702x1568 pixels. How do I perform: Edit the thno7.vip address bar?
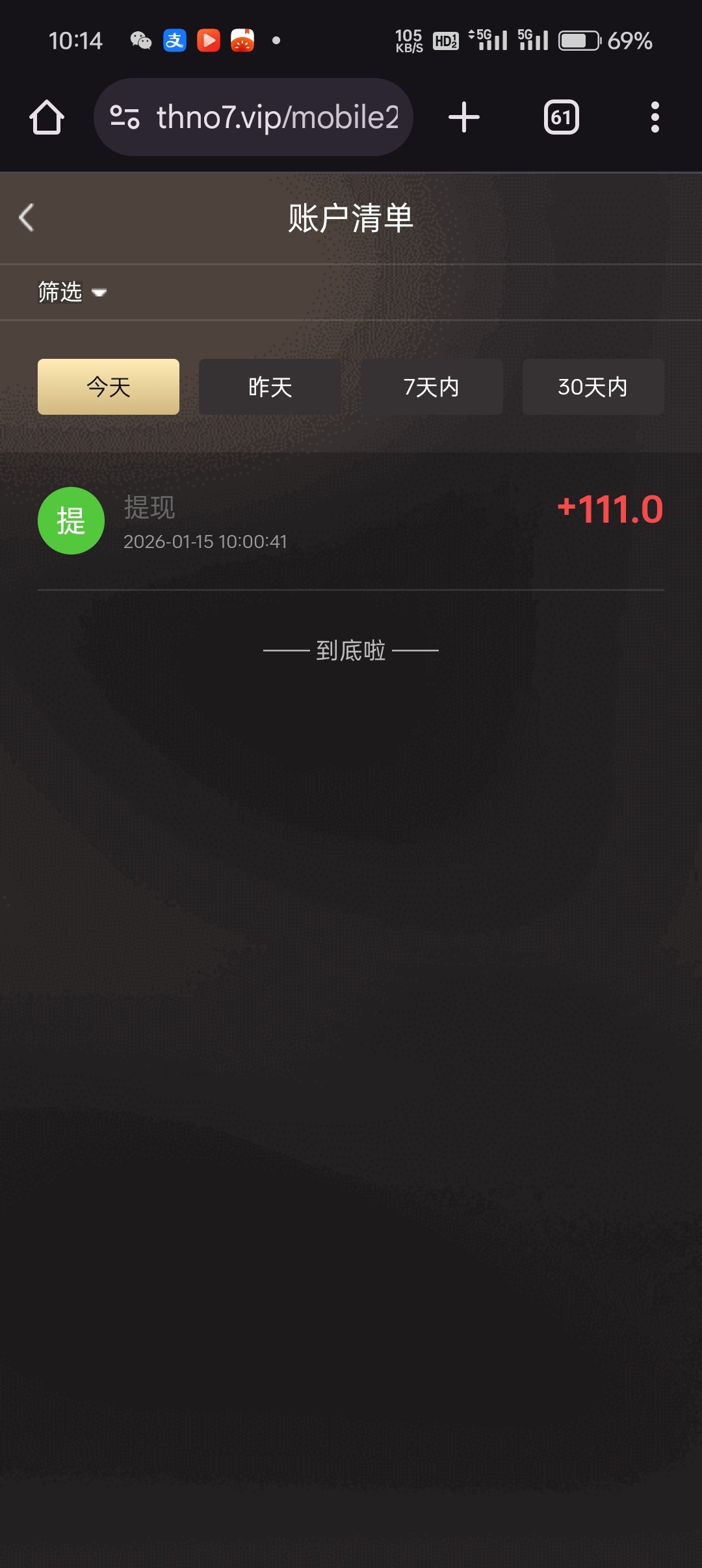click(276, 118)
